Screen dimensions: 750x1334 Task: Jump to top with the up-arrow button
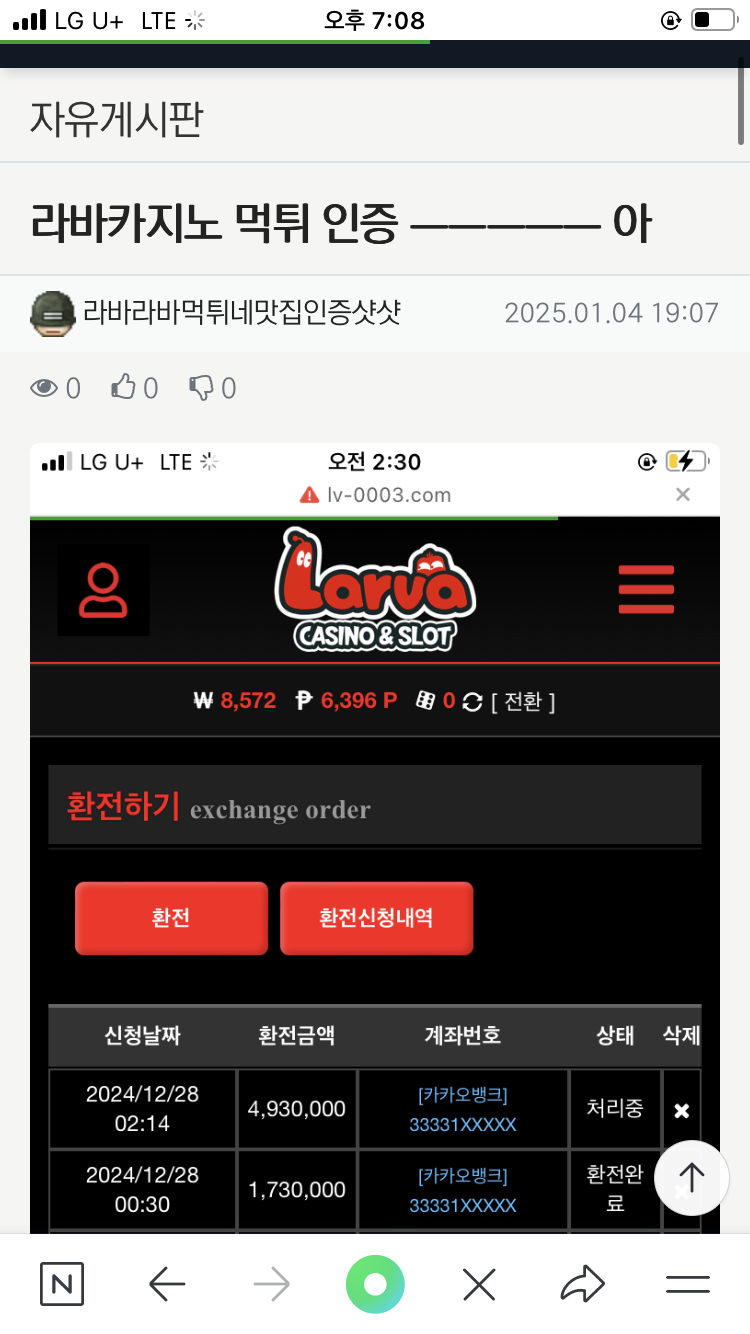click(x=691, y=1178)
